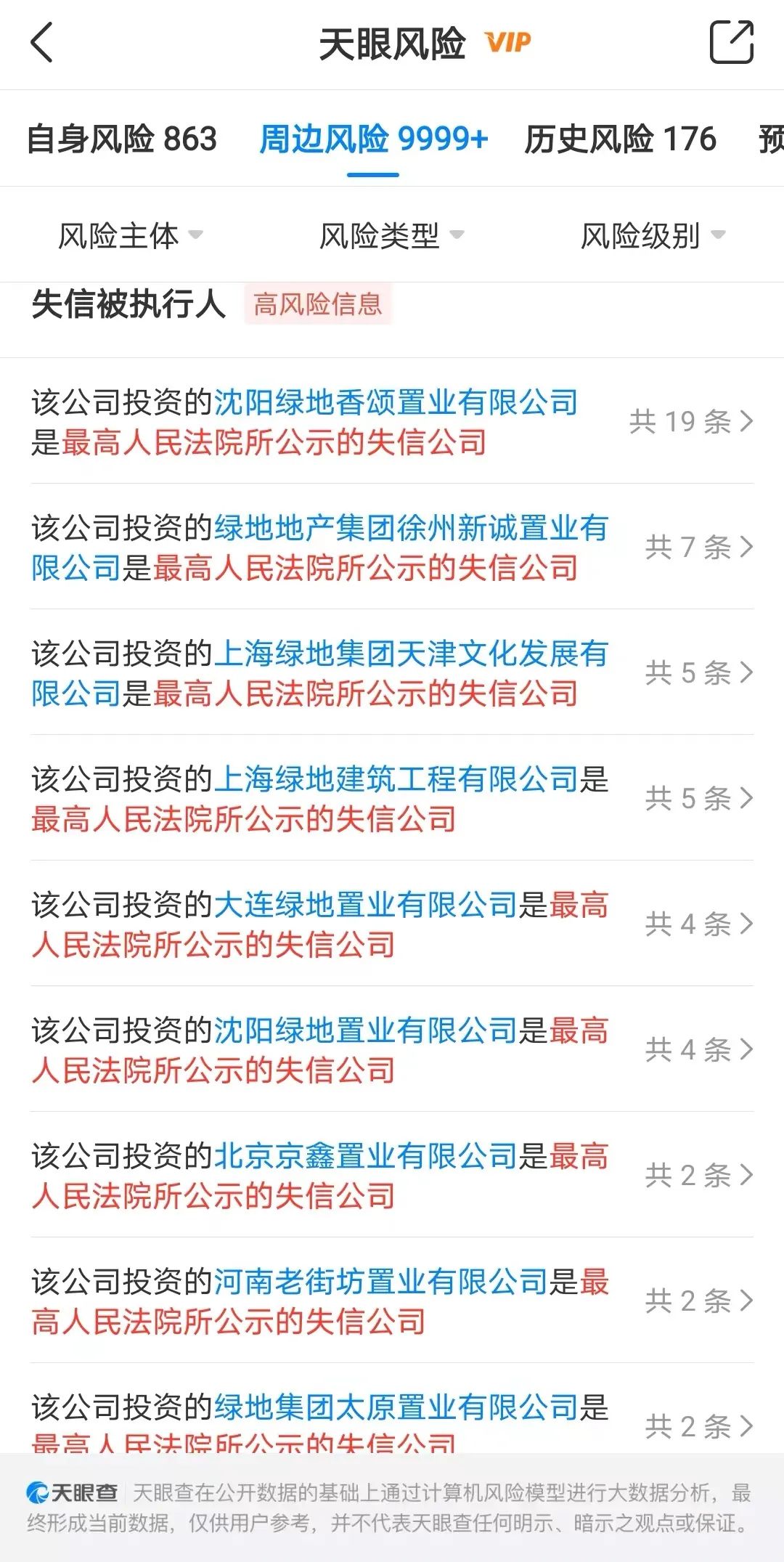Open 河南老街坊置业有限公司 company link
Image resolution: width=784 pixels, height=1562 pixels.
pyautogui.click(x=380, y=1282)
